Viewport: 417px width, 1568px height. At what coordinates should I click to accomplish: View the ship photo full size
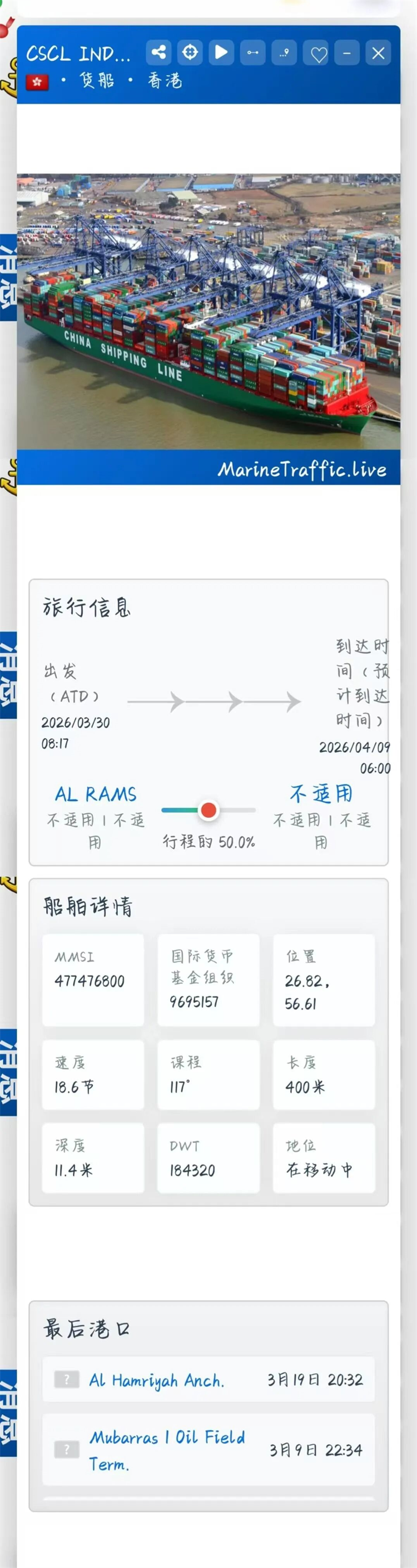click(x=208, y=312)
